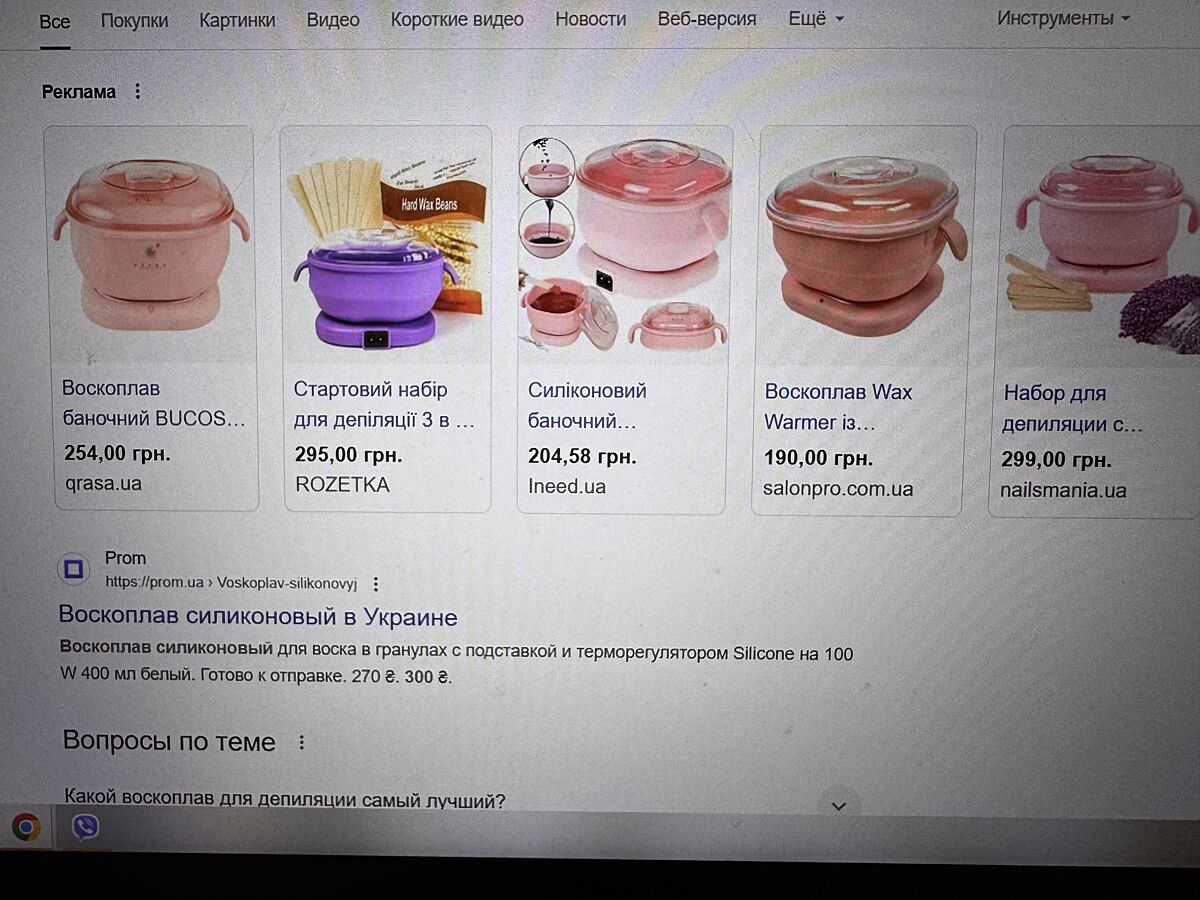Open Chrome from the taskbar
Image resolution: width=1200 pixels, height=900 pixels.
pos(26,828)
